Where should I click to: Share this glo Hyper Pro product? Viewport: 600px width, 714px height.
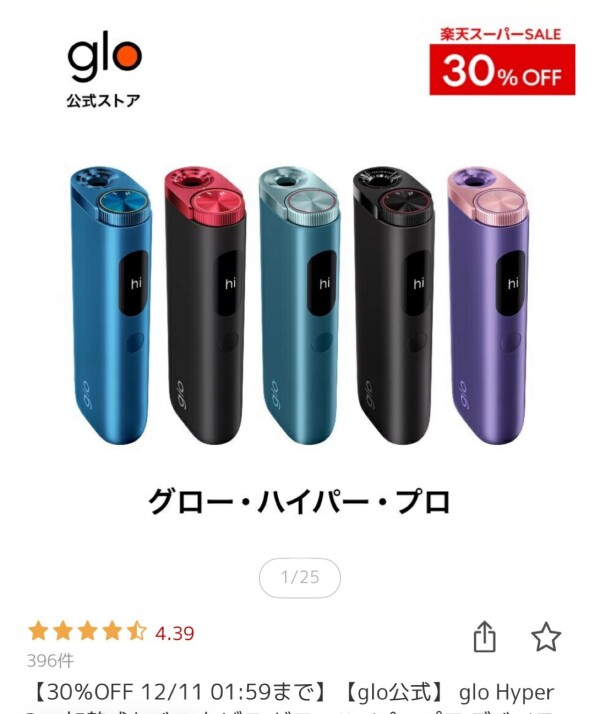[x=484, y=636]
